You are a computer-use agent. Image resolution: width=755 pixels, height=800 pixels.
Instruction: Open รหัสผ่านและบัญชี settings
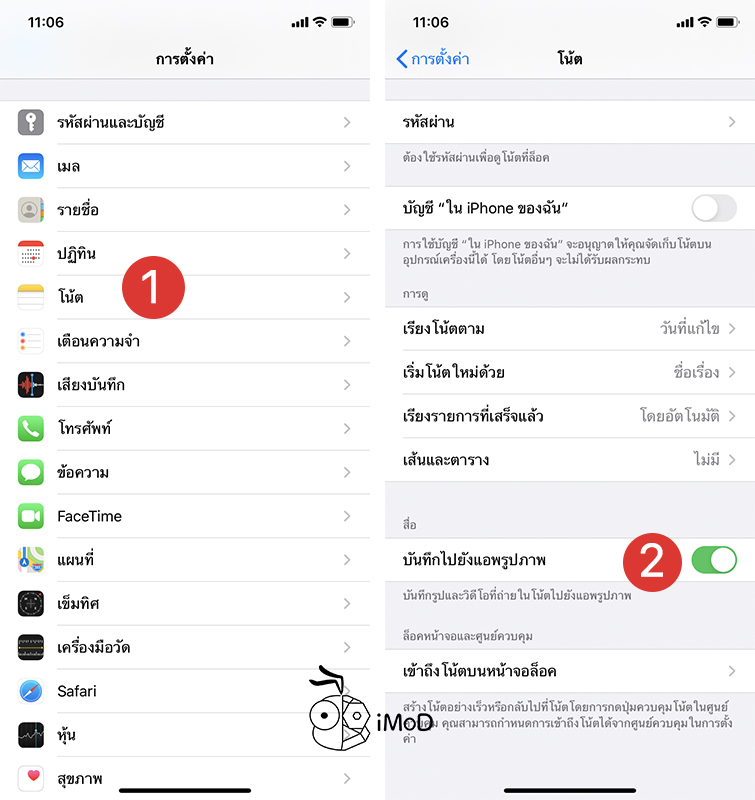tap(185, 123)
